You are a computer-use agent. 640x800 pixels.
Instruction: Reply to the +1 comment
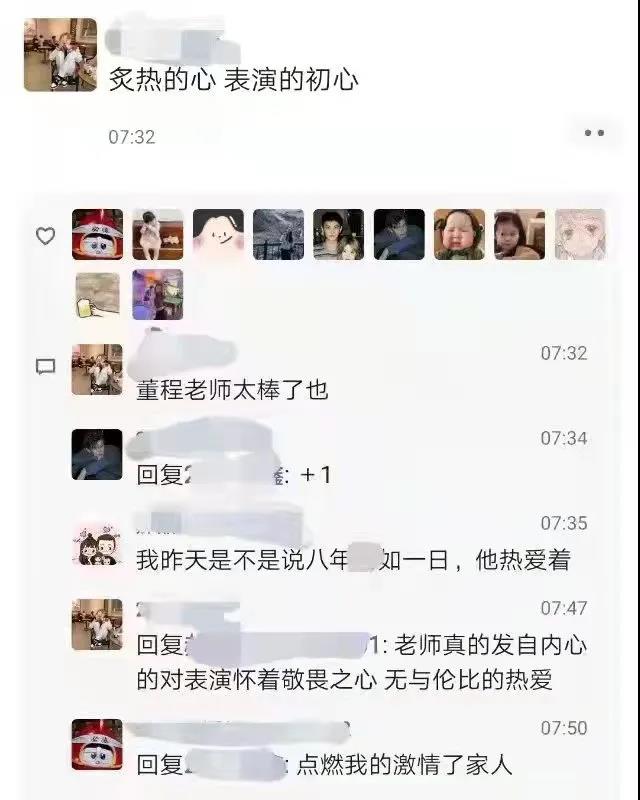tap(318, 476)
